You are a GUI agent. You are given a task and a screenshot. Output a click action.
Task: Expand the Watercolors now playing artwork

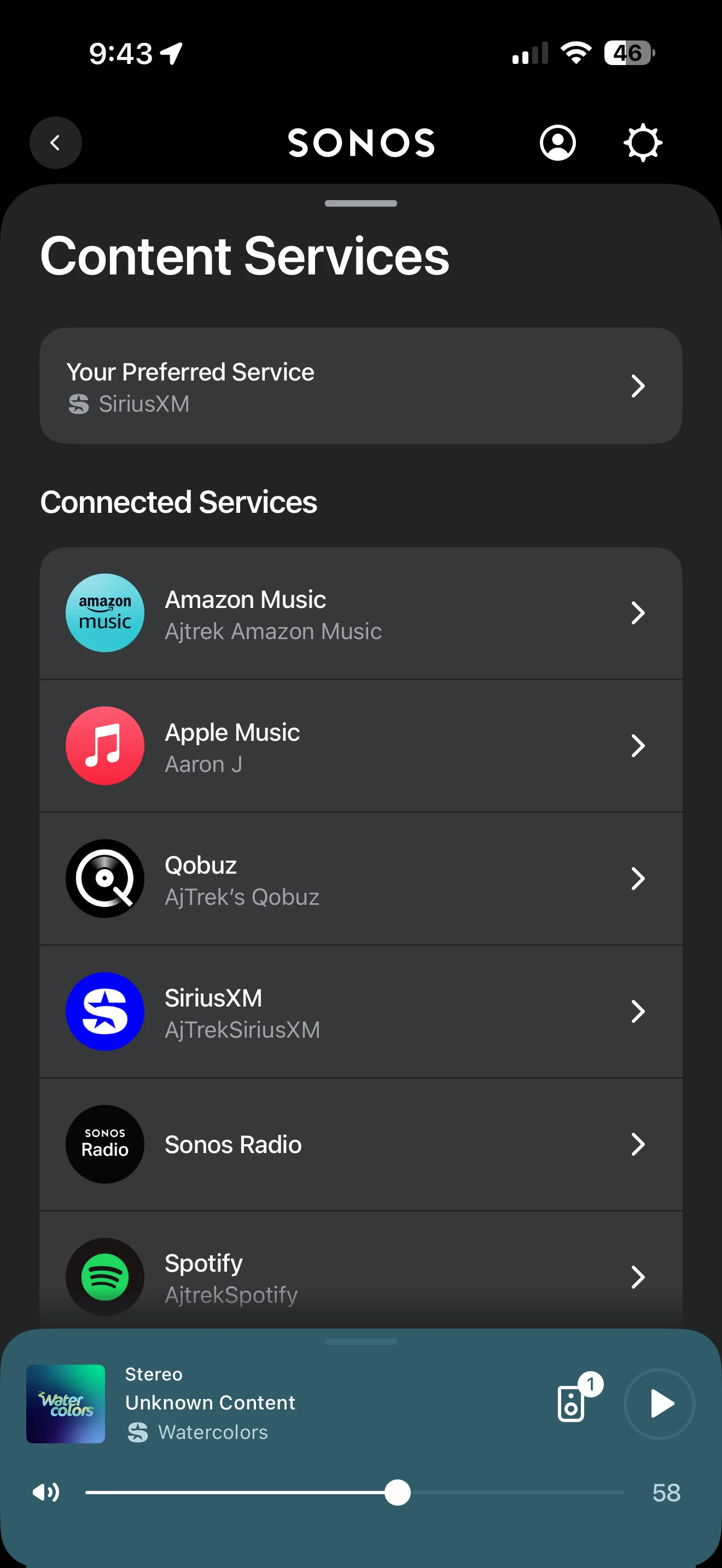[x=66, y=1403]
